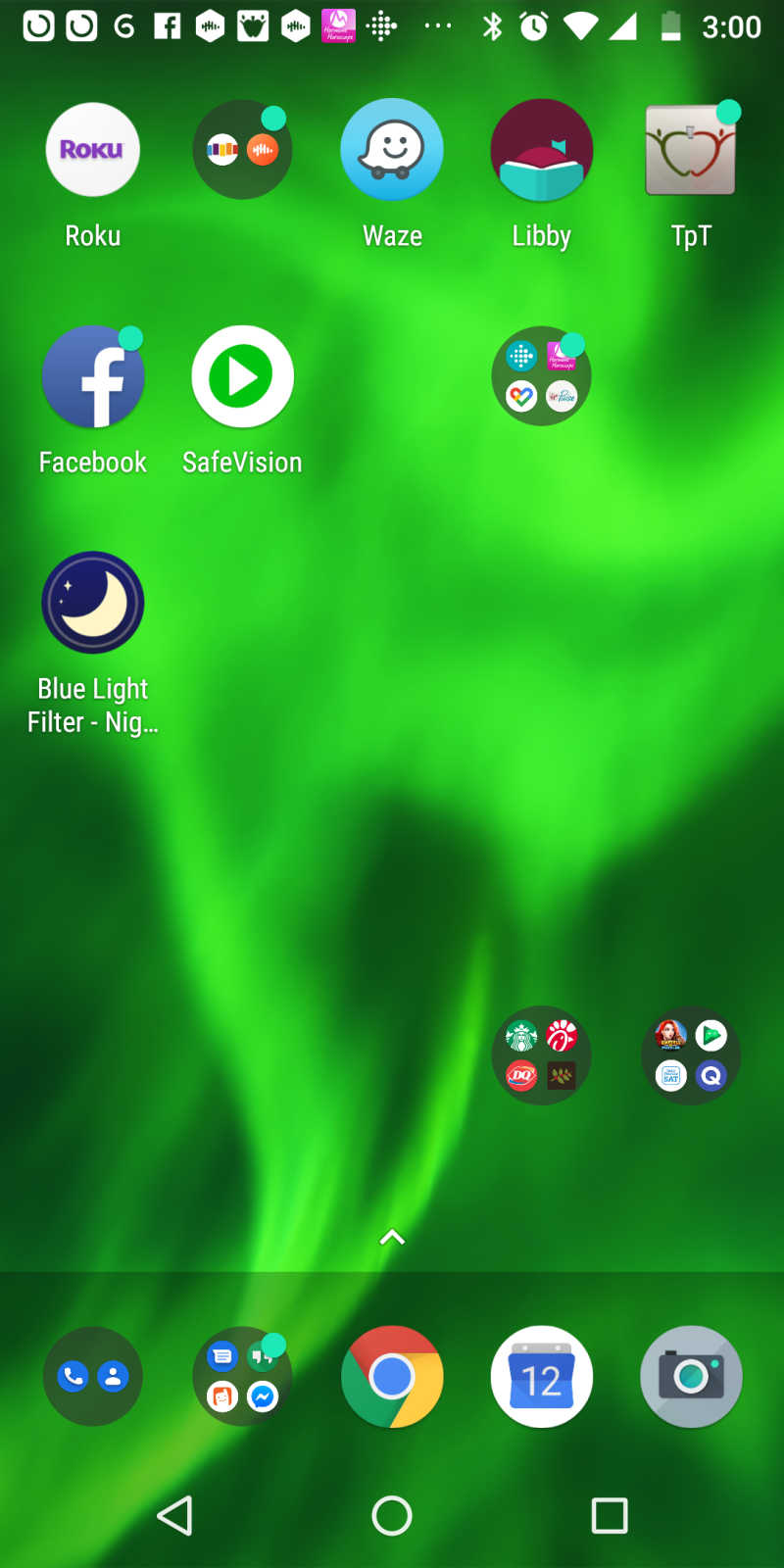Launch Chrome browser from the dock
The height and width of the screenshot is (1568, 784).
pos(392,1377)
